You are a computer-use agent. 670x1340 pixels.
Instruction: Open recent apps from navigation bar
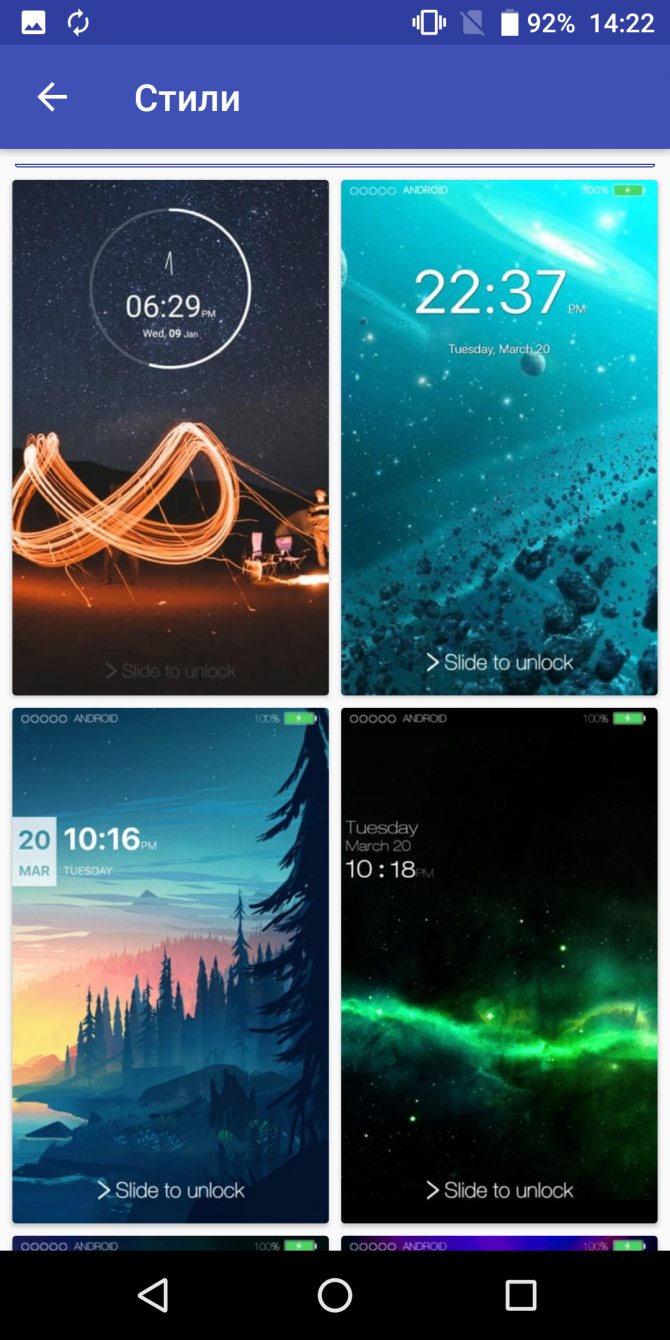point(520,1295)
